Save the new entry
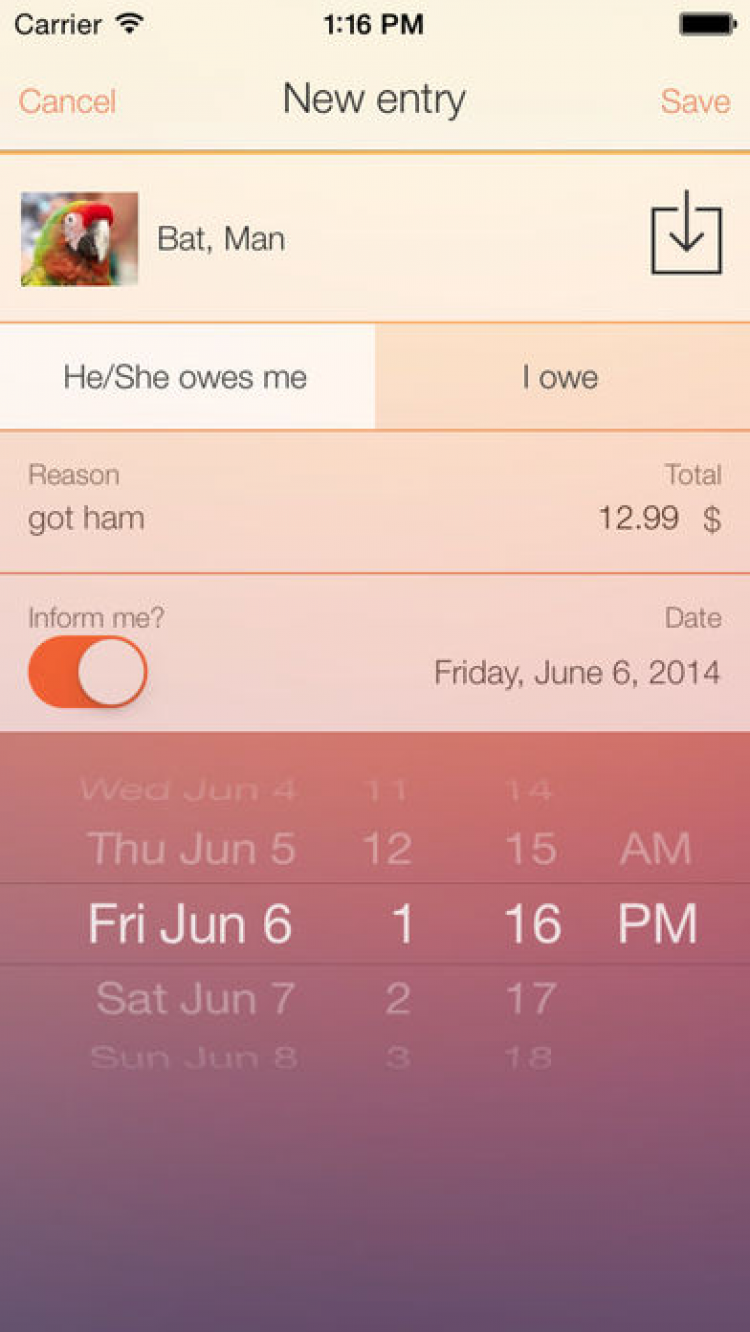The width and height of the screenshot is (750, 1332). 695,101
